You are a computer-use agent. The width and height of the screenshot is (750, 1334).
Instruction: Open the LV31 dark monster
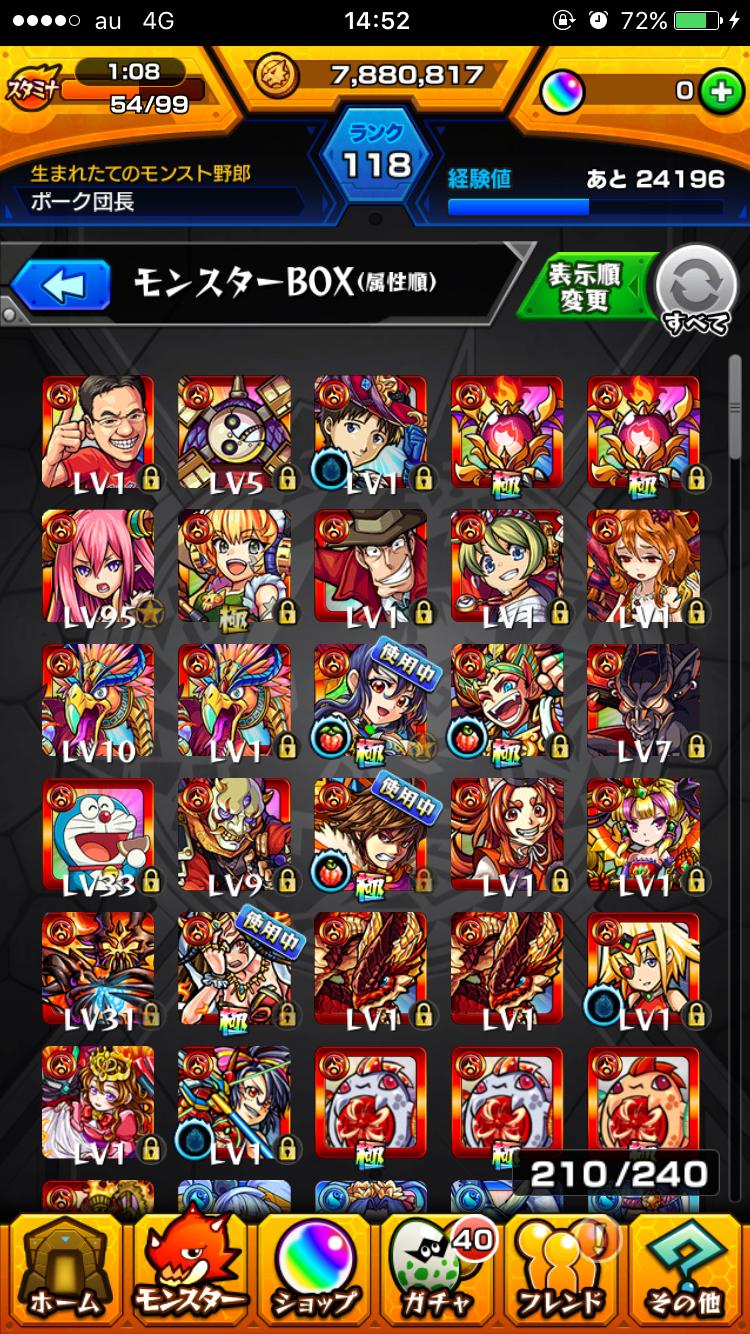tap(98, 970)
